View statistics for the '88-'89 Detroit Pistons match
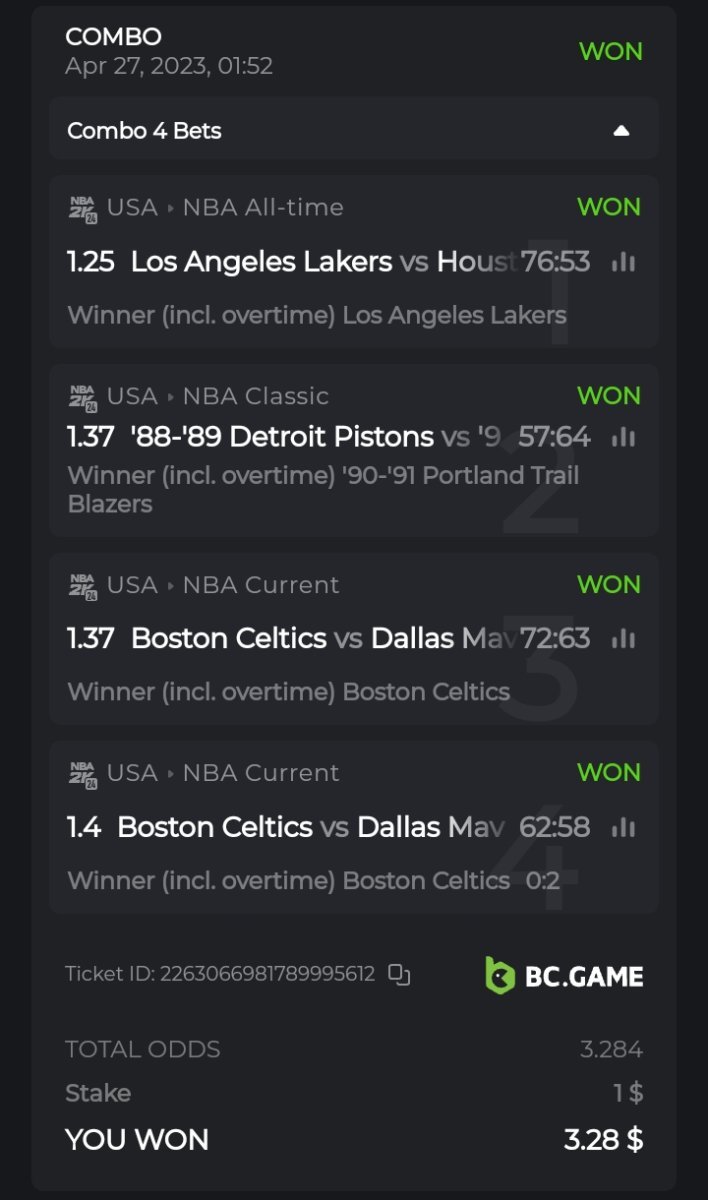Viewport: 708px width, 1200px height. [623, 437]
